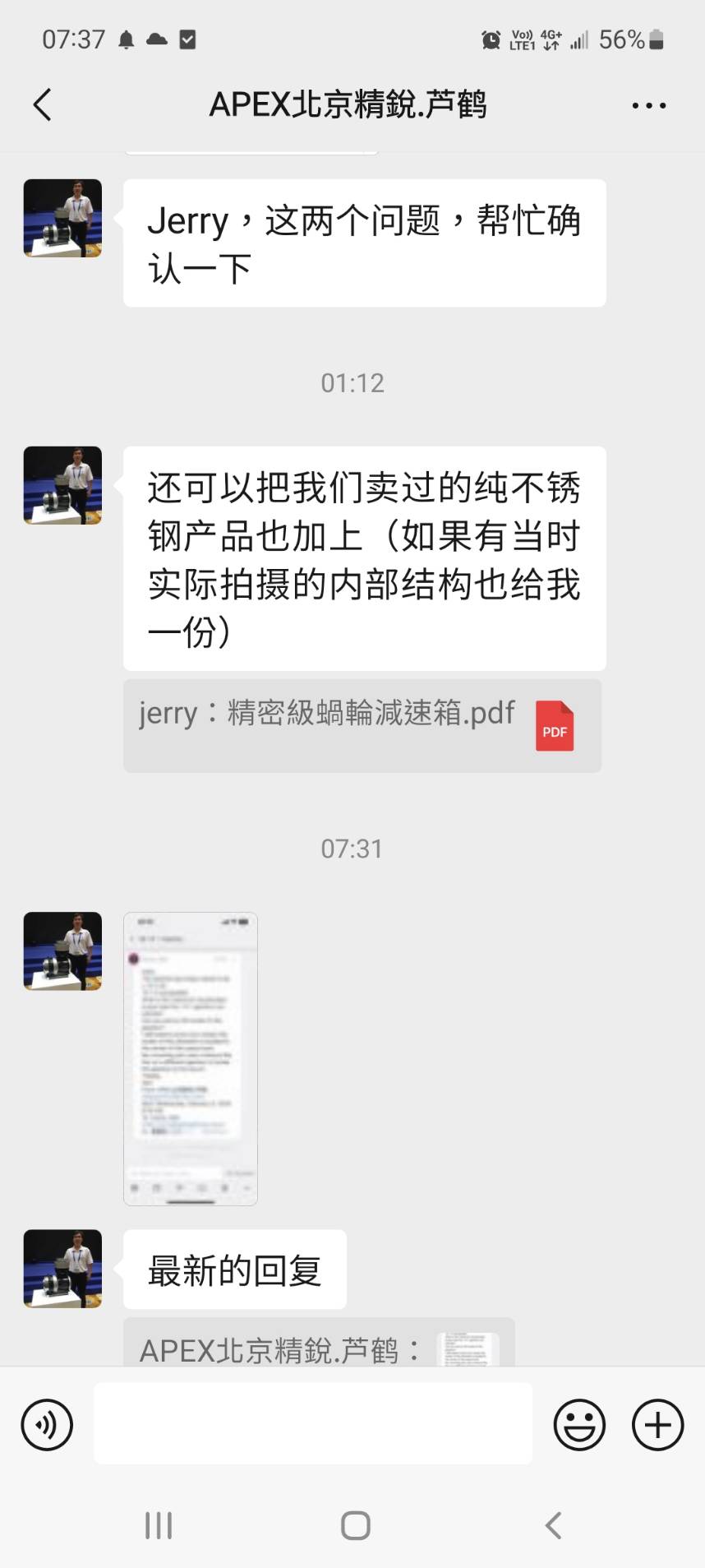Viewport: 705px width, 1568px height.
Task: Tap the system home button
Action: (x=355, y=1525)
